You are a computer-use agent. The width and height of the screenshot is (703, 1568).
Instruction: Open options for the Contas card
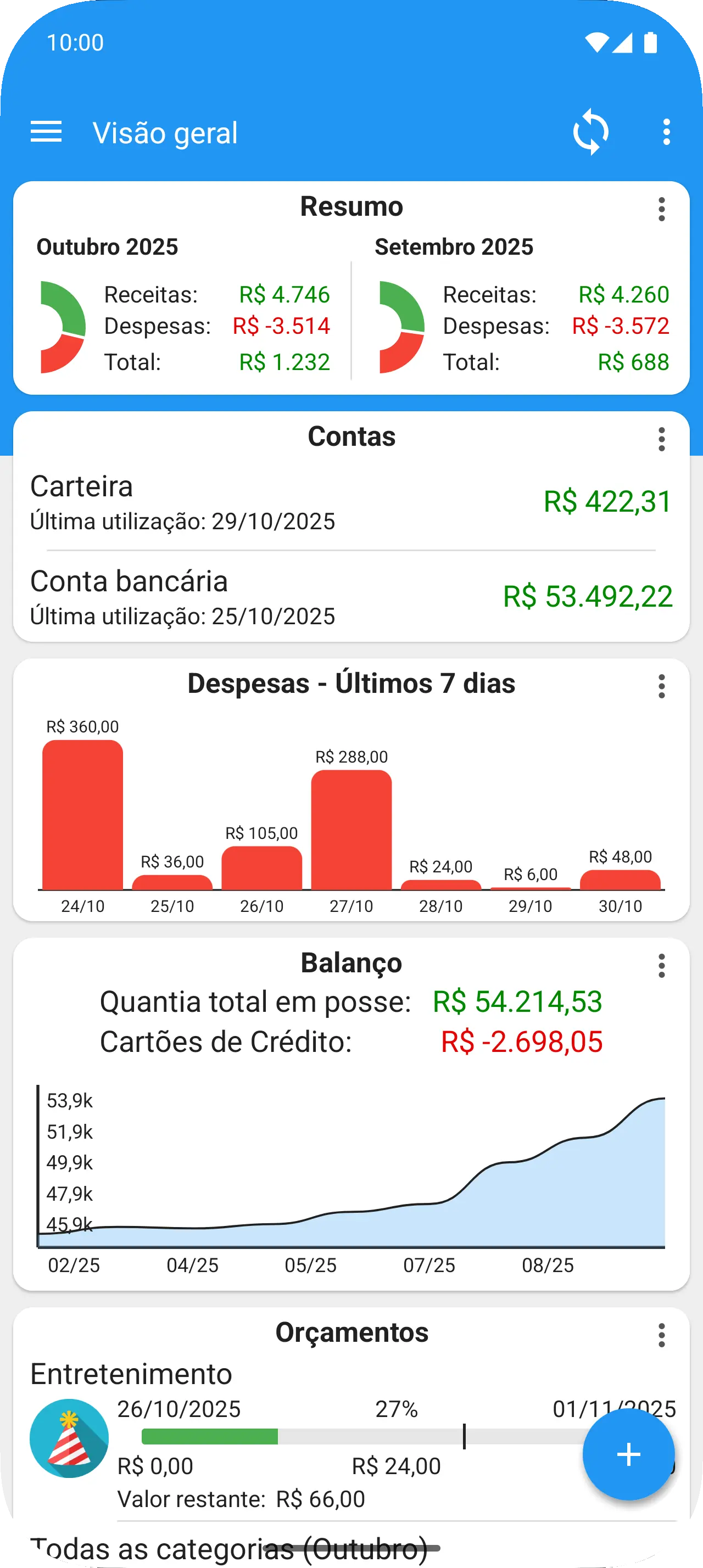tap(661, 439)
